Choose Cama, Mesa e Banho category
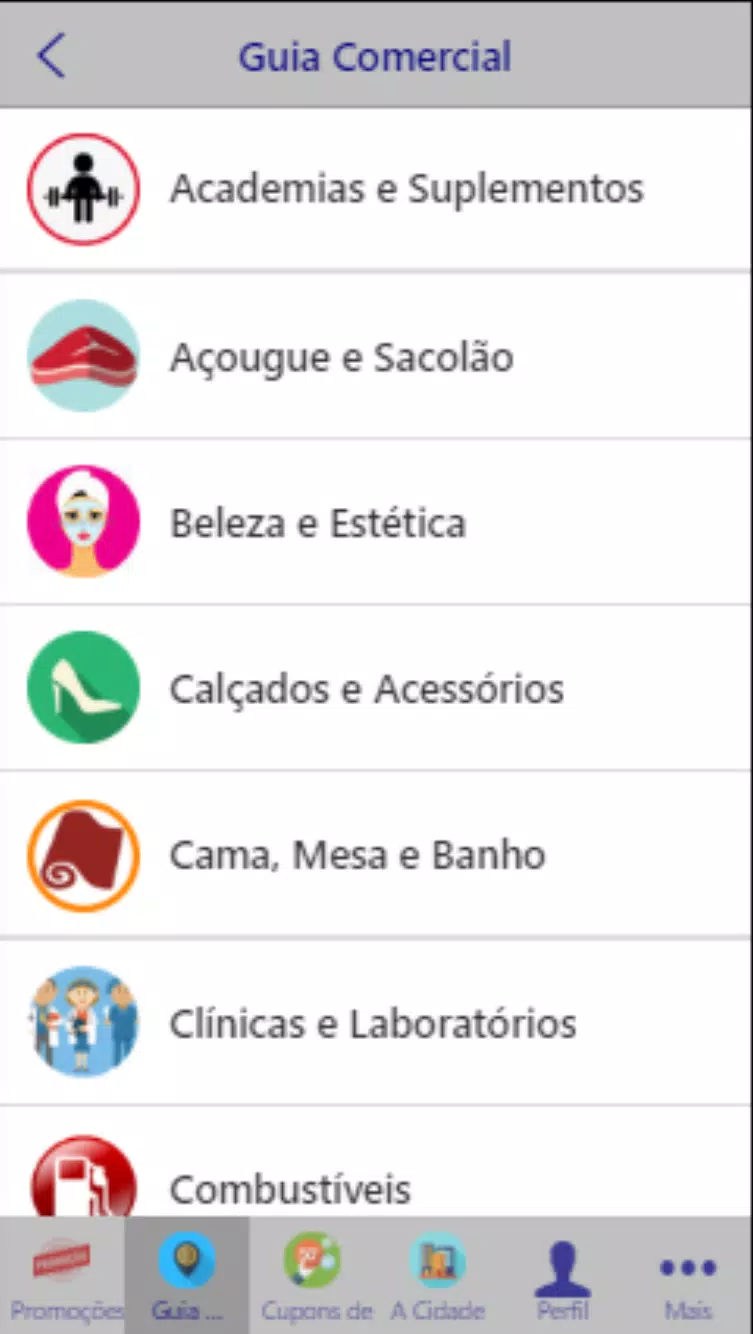Viewport: 753px width, 1334px height. [x=376, y=855]
